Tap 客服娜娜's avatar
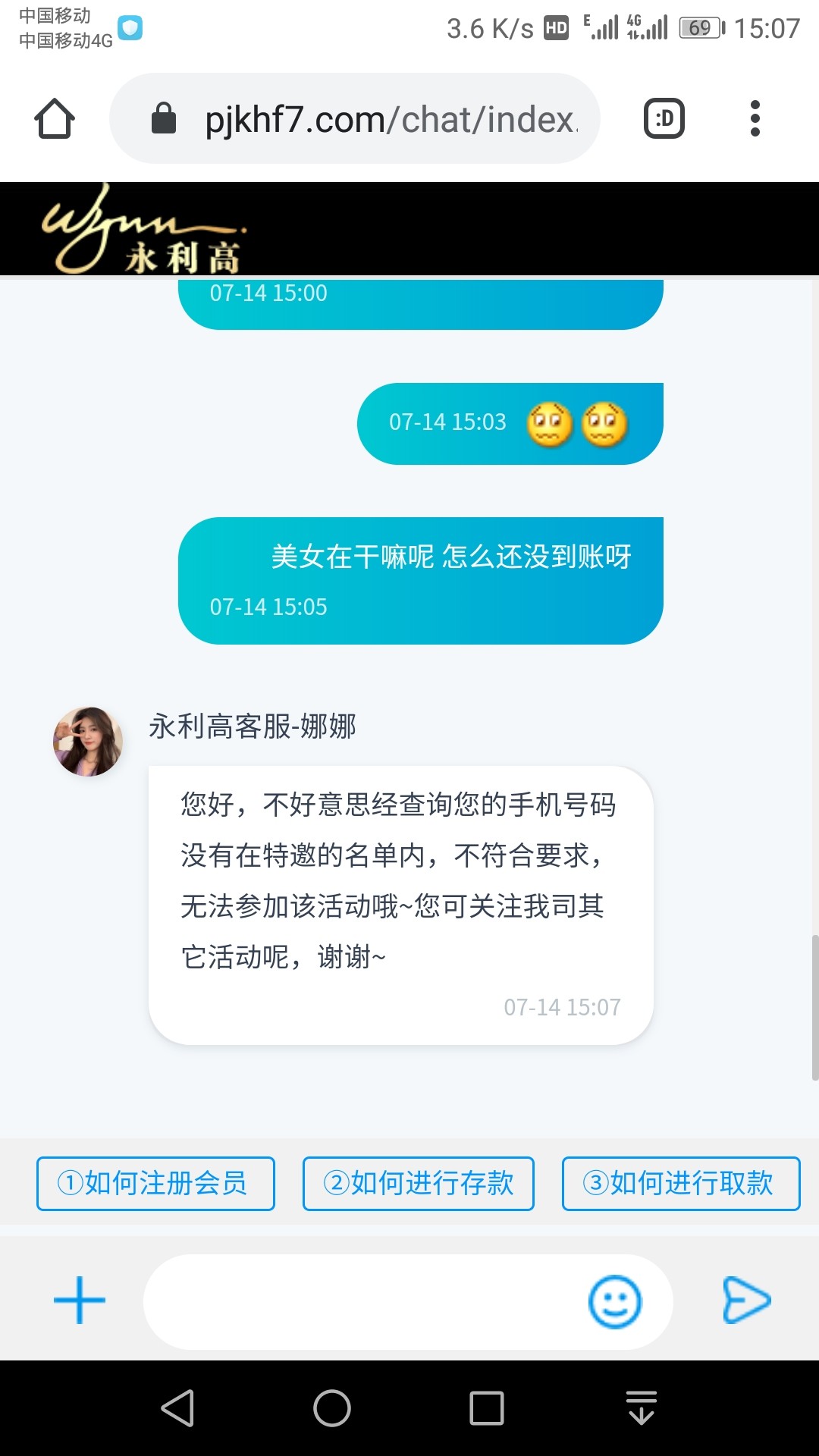The height and width of the screenshot is (1456, 819). [x=88, y=742]
